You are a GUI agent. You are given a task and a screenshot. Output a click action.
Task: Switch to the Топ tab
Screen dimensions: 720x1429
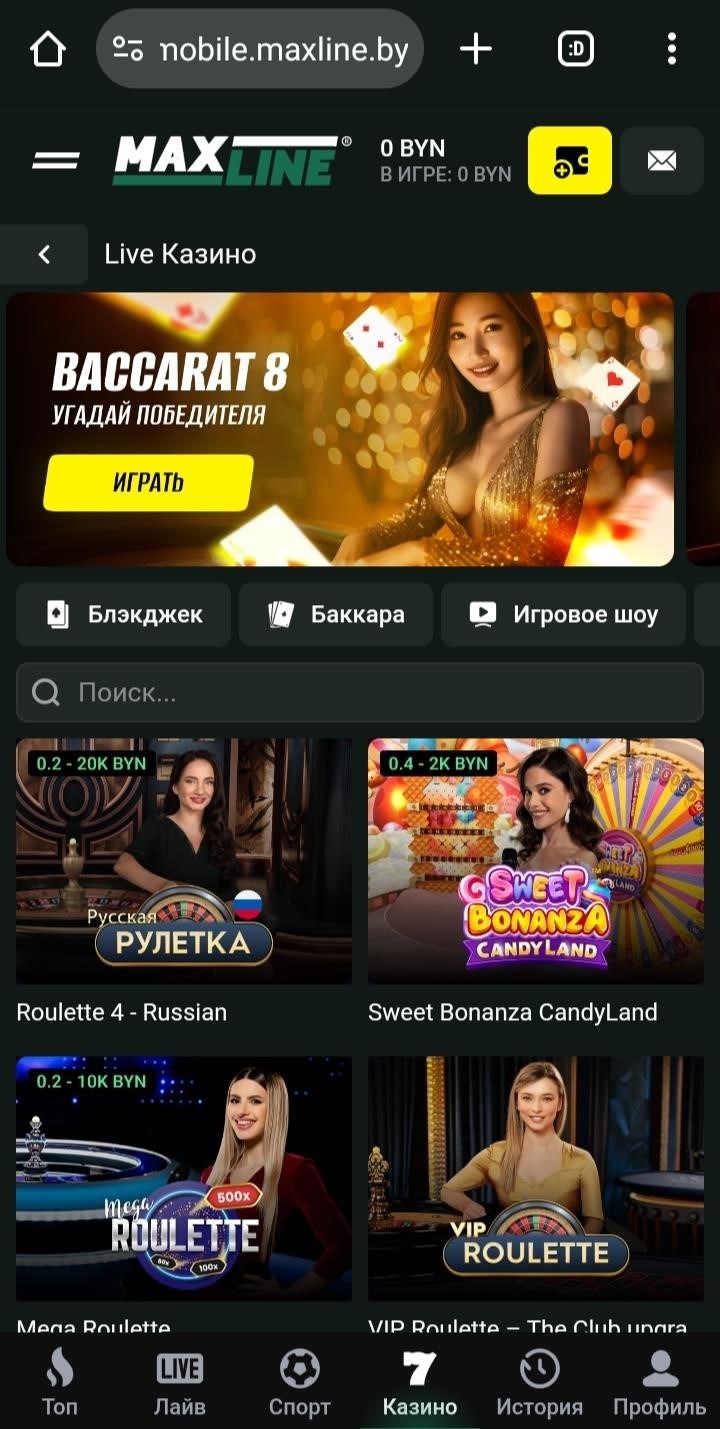(x=60, y=1383)
